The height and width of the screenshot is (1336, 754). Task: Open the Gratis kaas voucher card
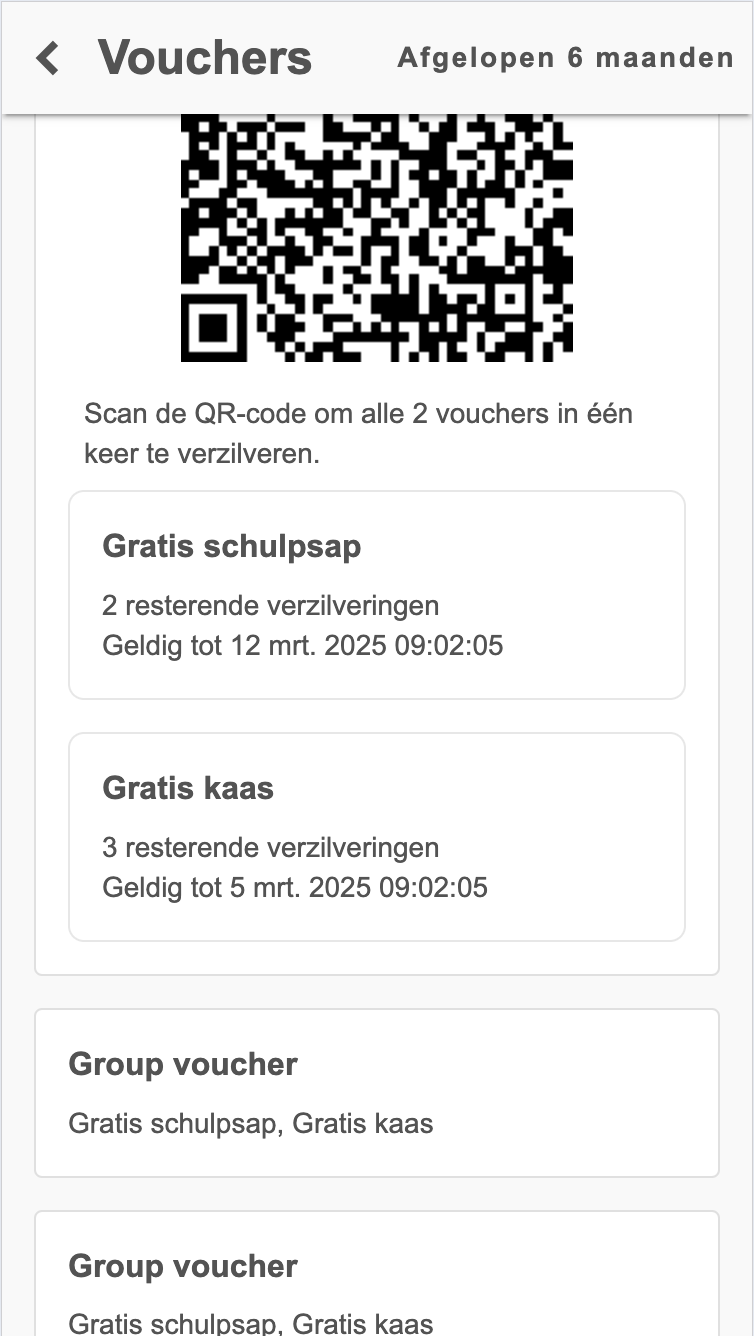[x=377, y=837]
